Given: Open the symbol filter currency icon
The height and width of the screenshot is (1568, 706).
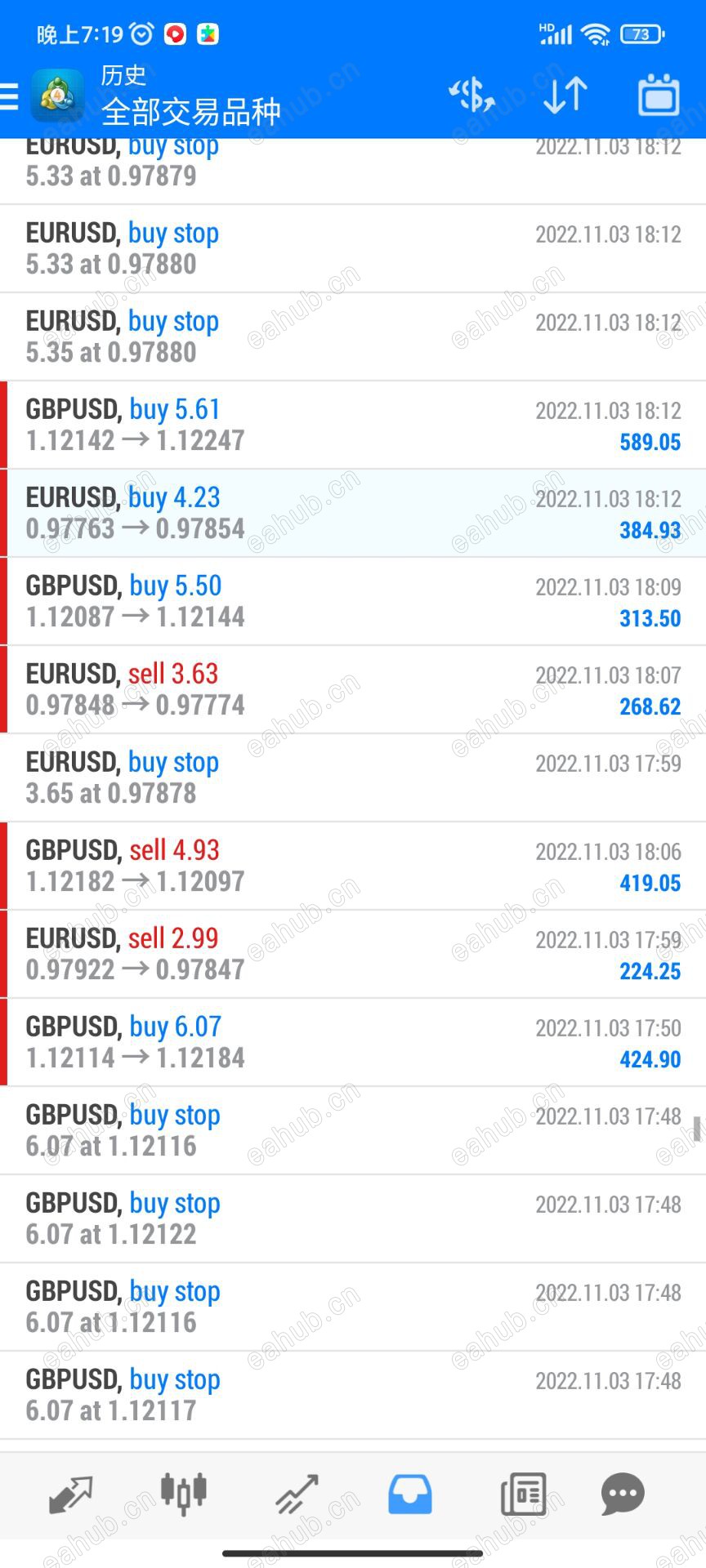Looking at the screenshot, I should 471,96.
